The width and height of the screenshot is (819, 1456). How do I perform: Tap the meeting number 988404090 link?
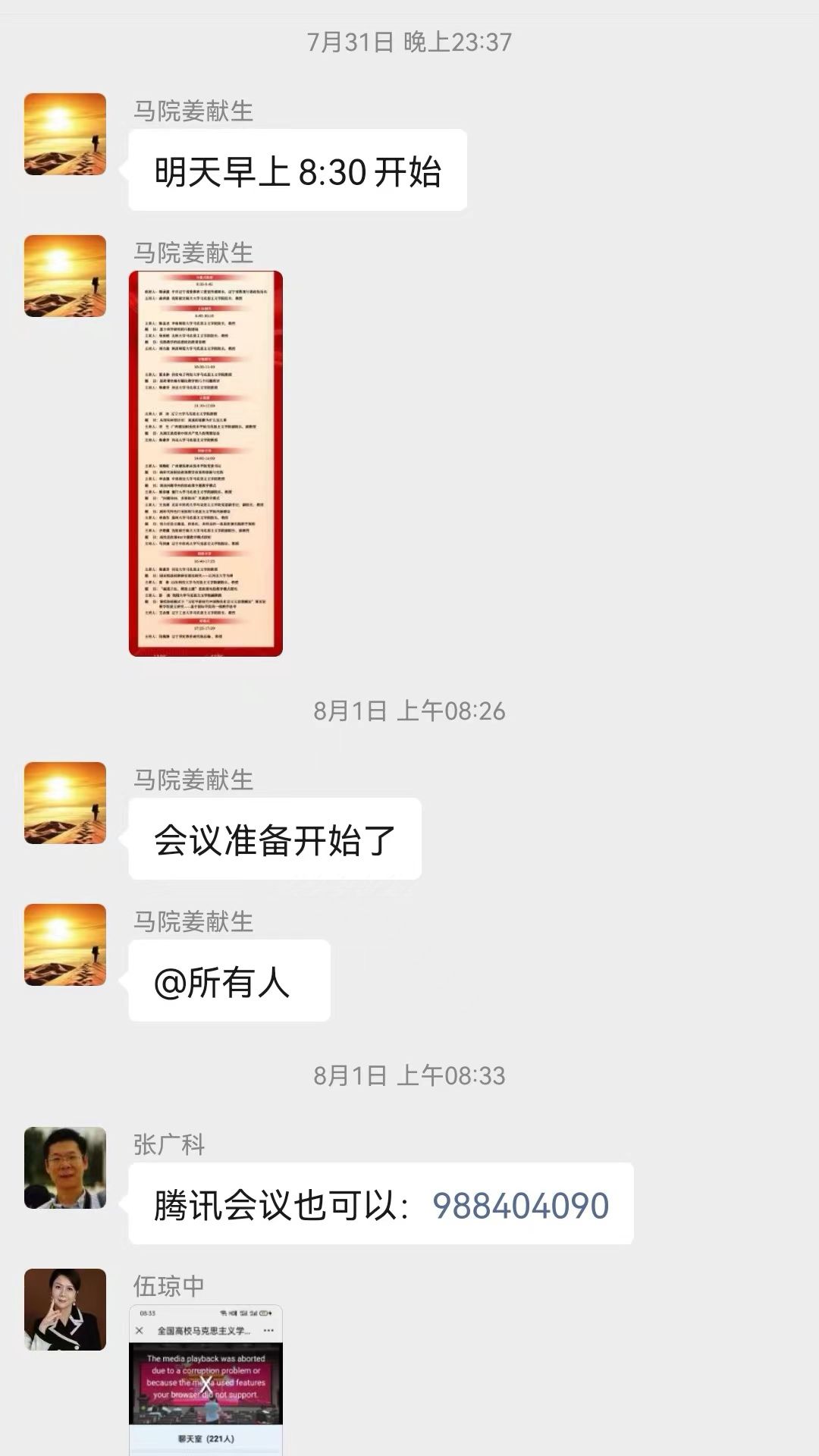(x=520, y=1206)
